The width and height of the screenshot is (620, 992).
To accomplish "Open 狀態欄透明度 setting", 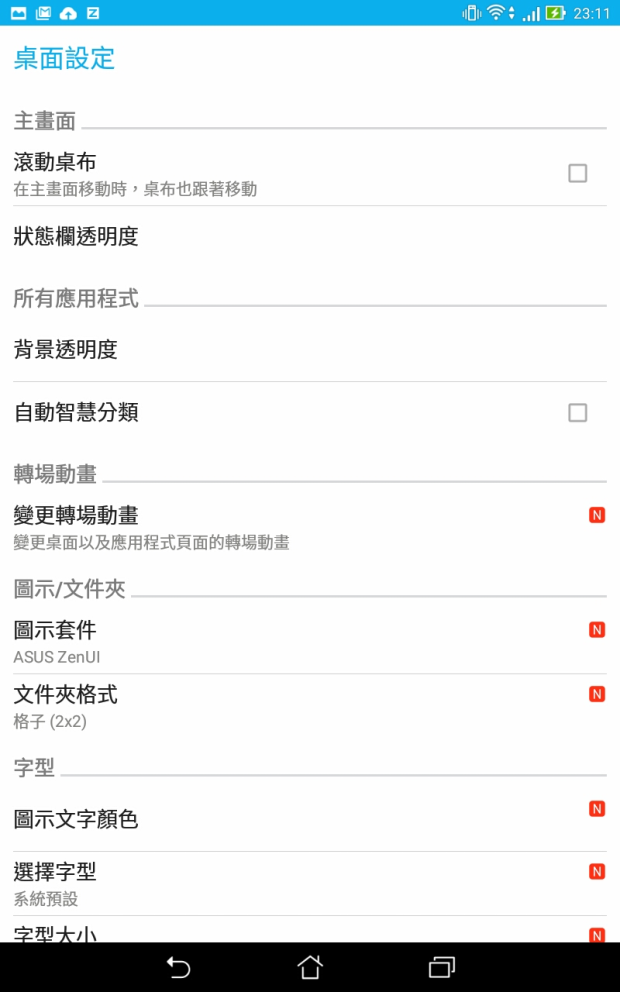I will (310, 237).
